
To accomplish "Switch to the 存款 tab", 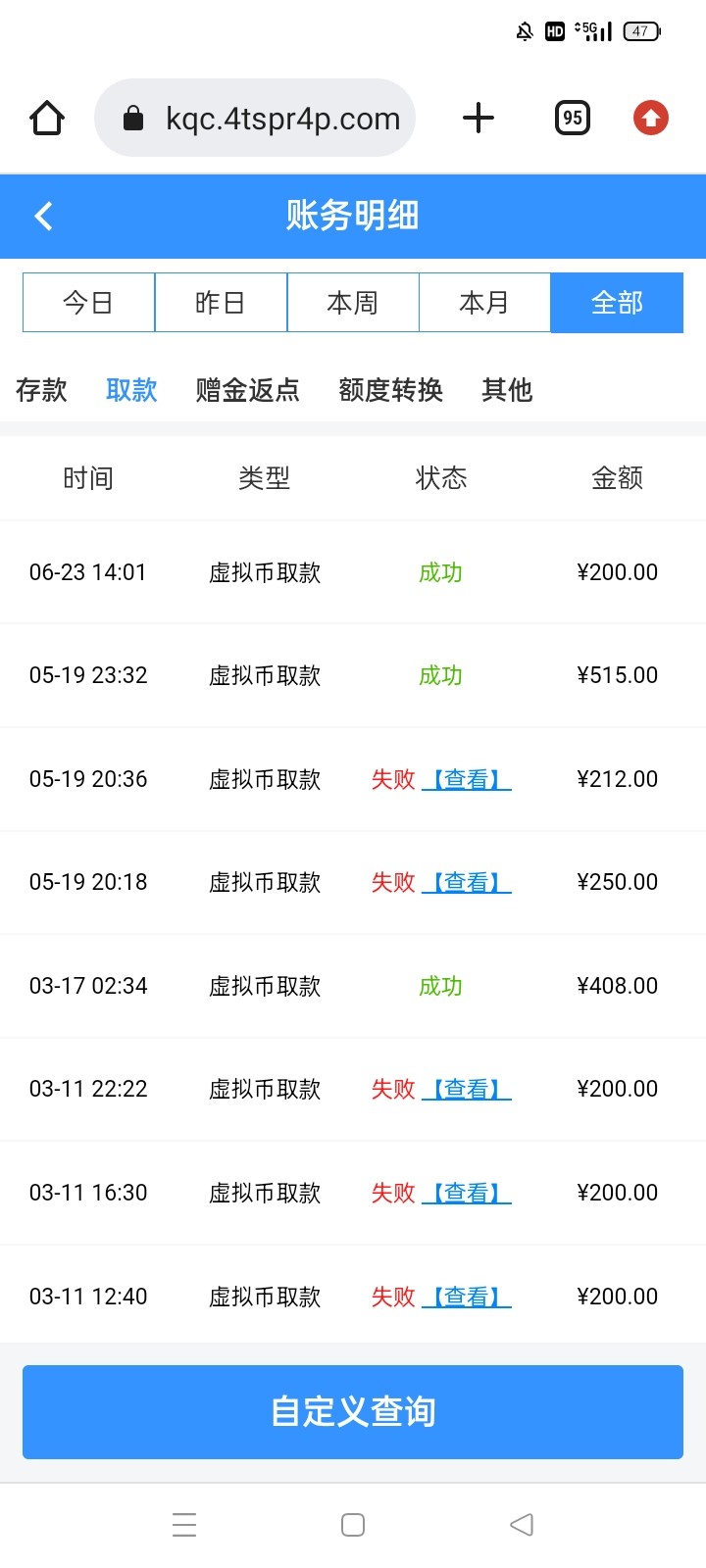I will (41, 390).
